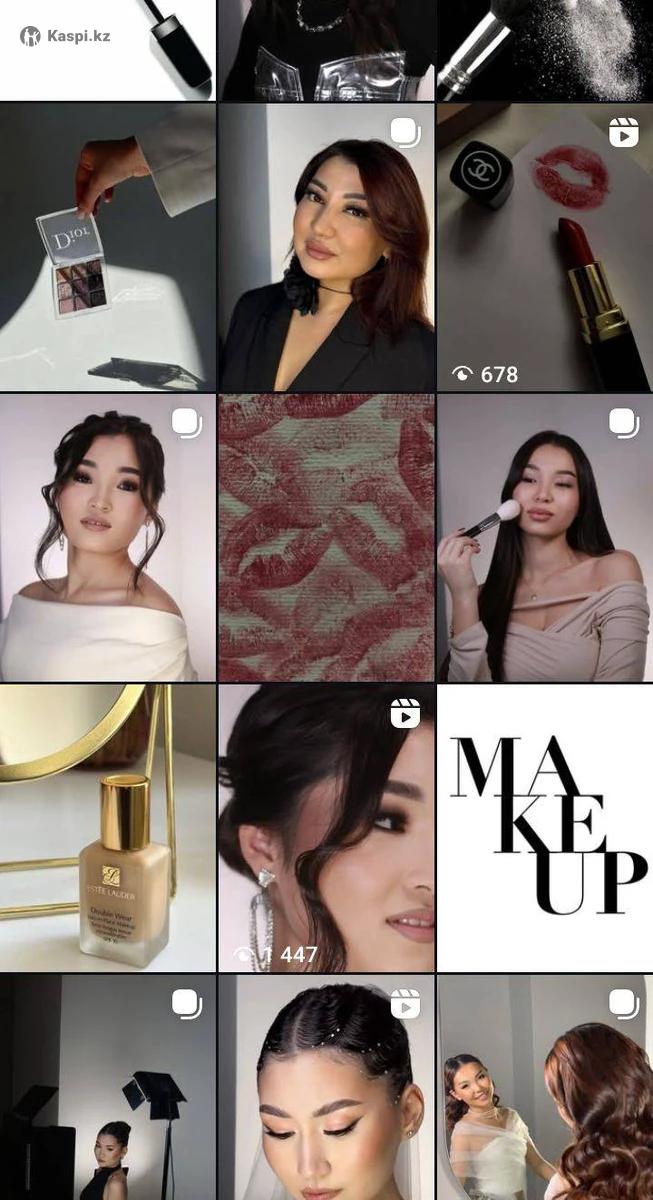
Task: Open the makeup brush with powder post
Action: pos(544,48)
